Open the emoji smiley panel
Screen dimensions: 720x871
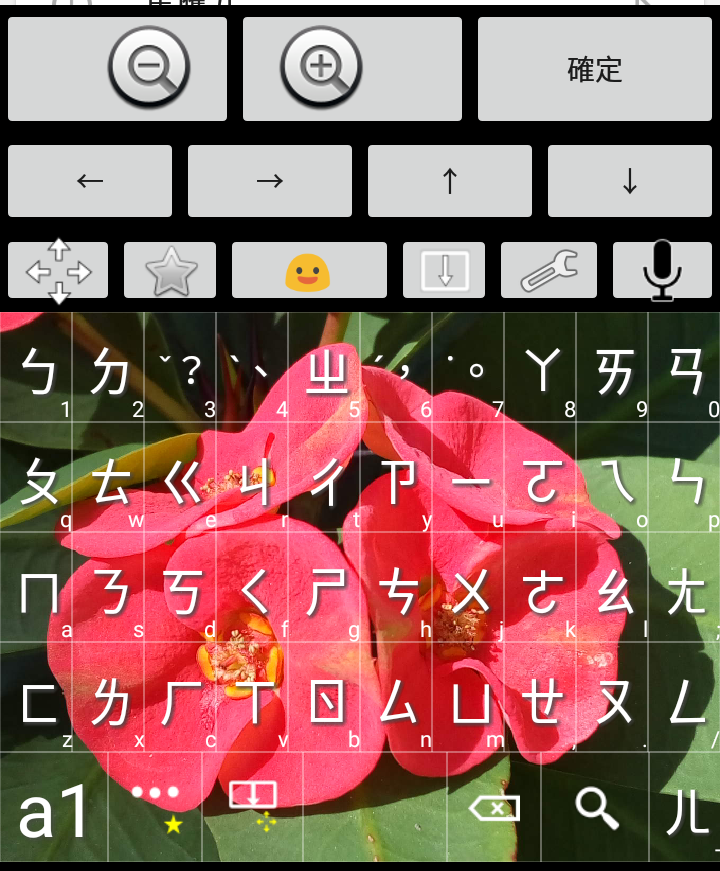[x=309, y=270]
